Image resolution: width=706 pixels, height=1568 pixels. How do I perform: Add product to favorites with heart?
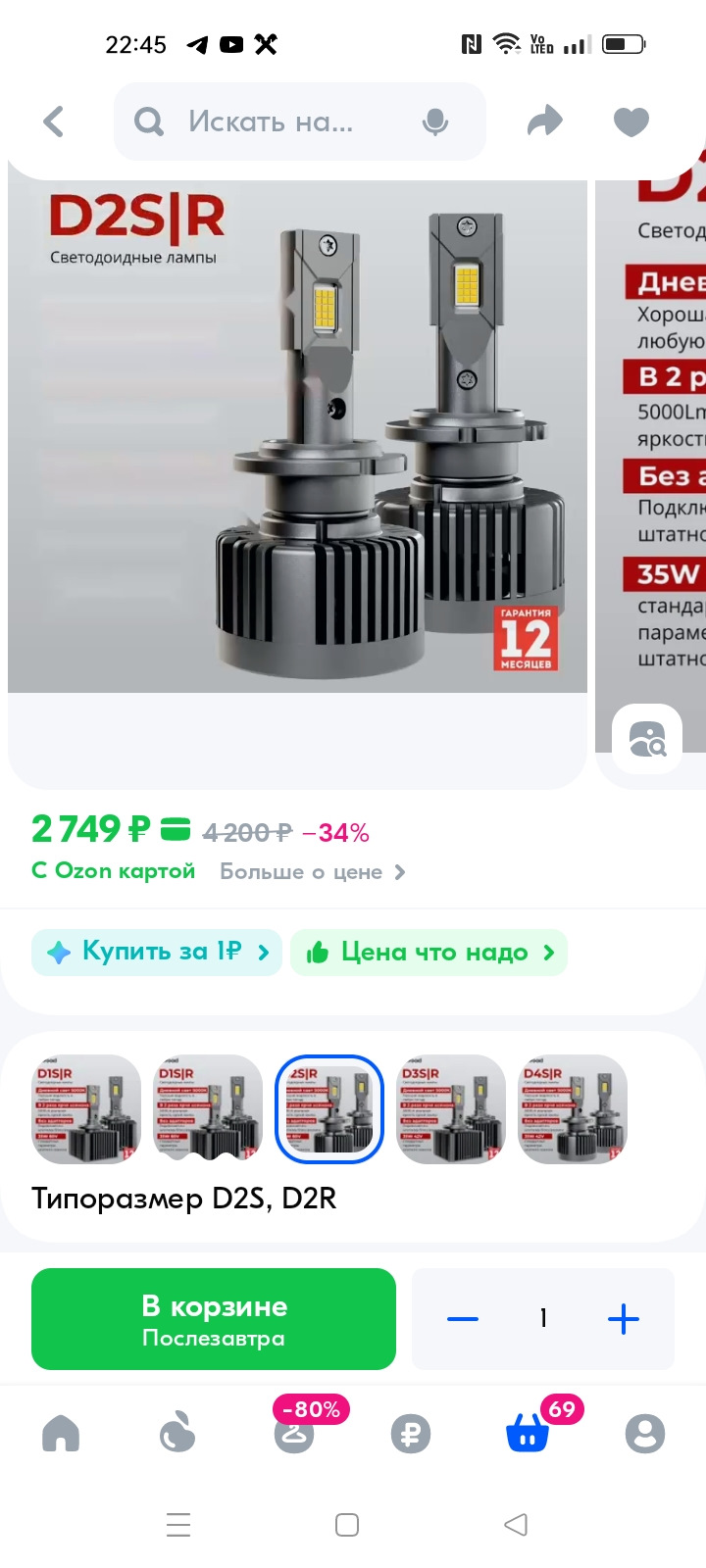[x=631, y=122]
